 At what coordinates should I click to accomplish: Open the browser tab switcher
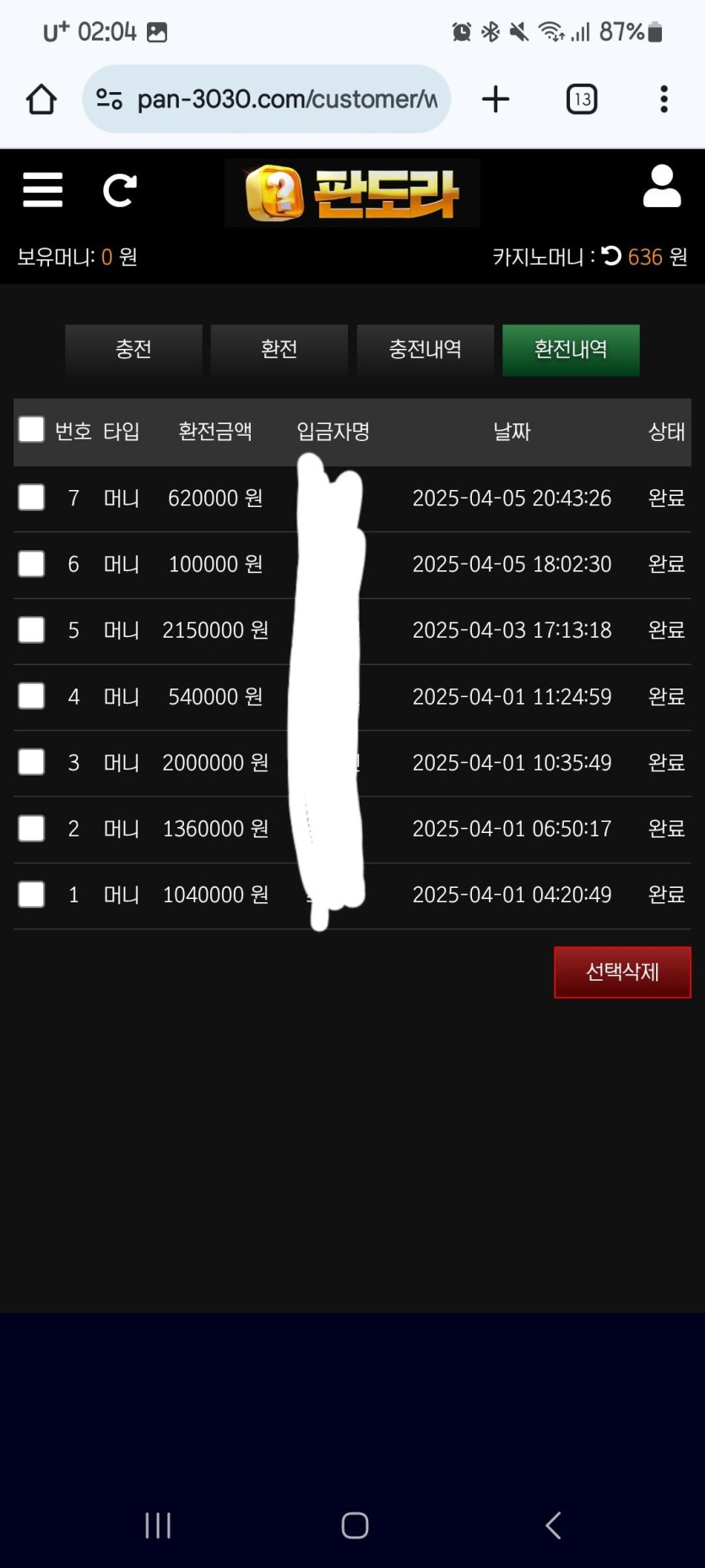click(582, 100)
